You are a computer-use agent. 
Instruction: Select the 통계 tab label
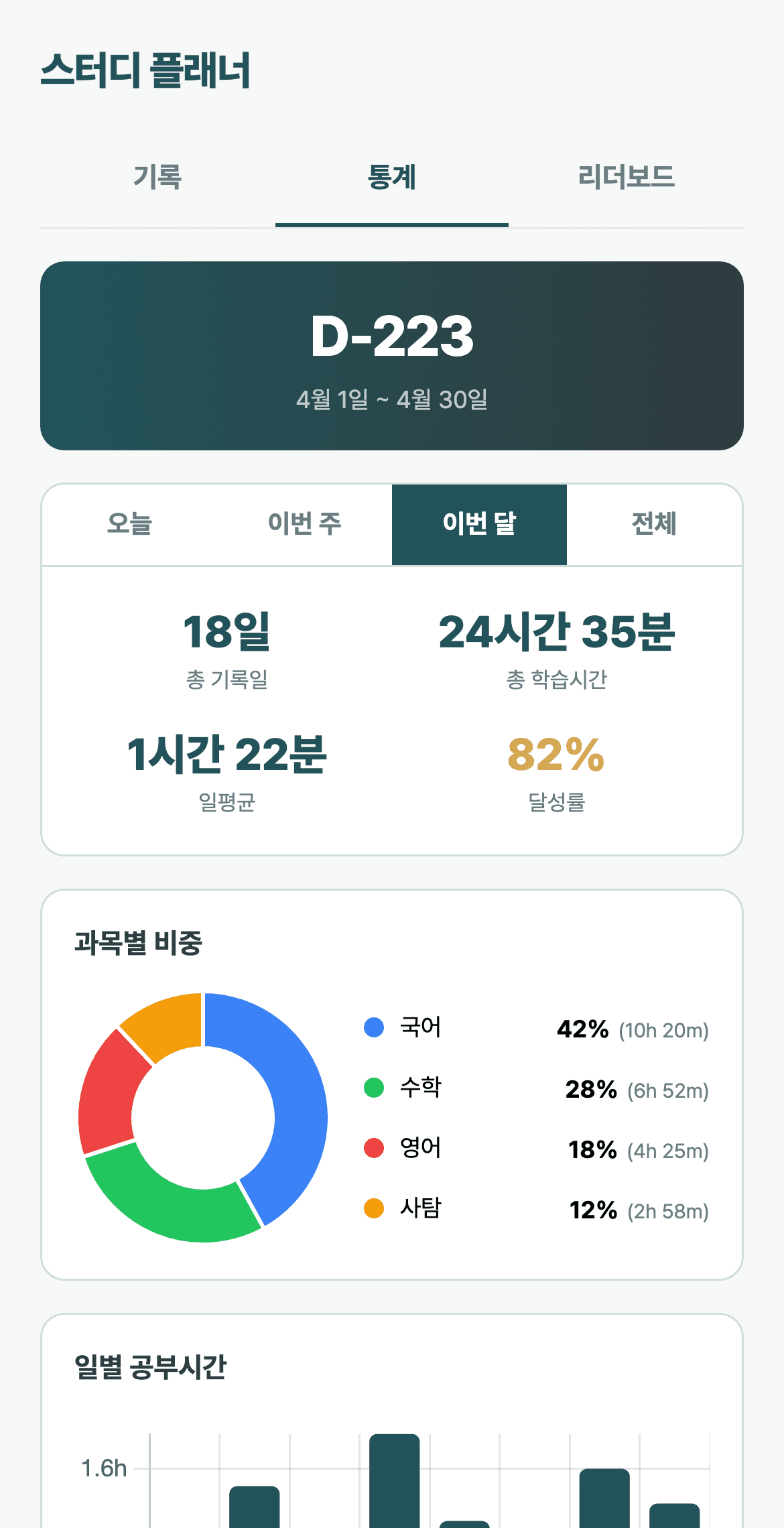pos(392,178)
